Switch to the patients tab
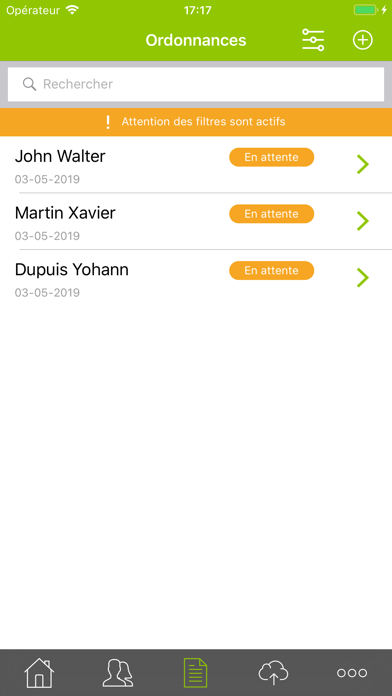Image resolution: width=392 pixels, height=696 pixels. coord(118,673)
